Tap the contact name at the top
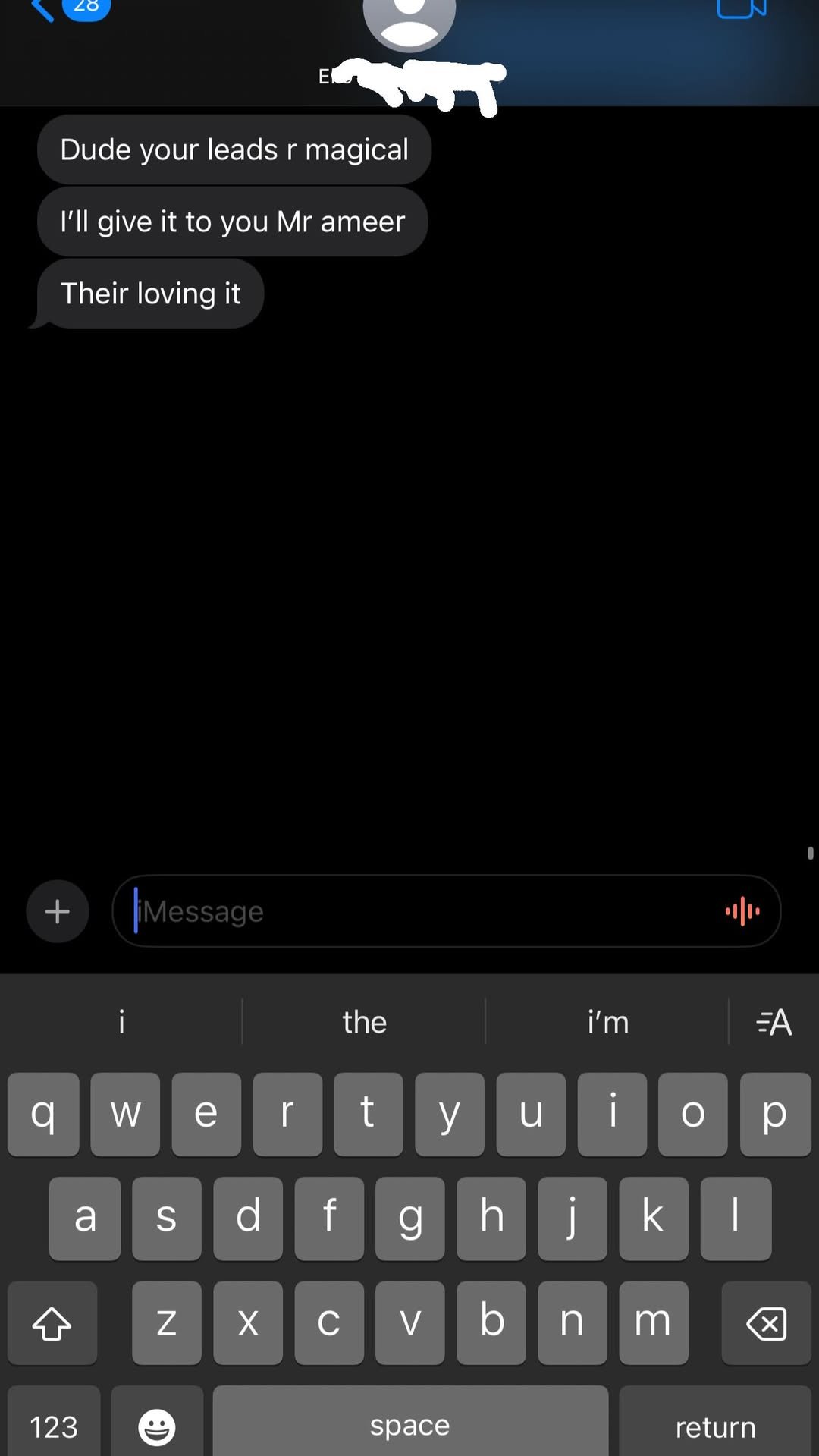The width and height of the screenshot is (819, 1456). tap(409, 76)
